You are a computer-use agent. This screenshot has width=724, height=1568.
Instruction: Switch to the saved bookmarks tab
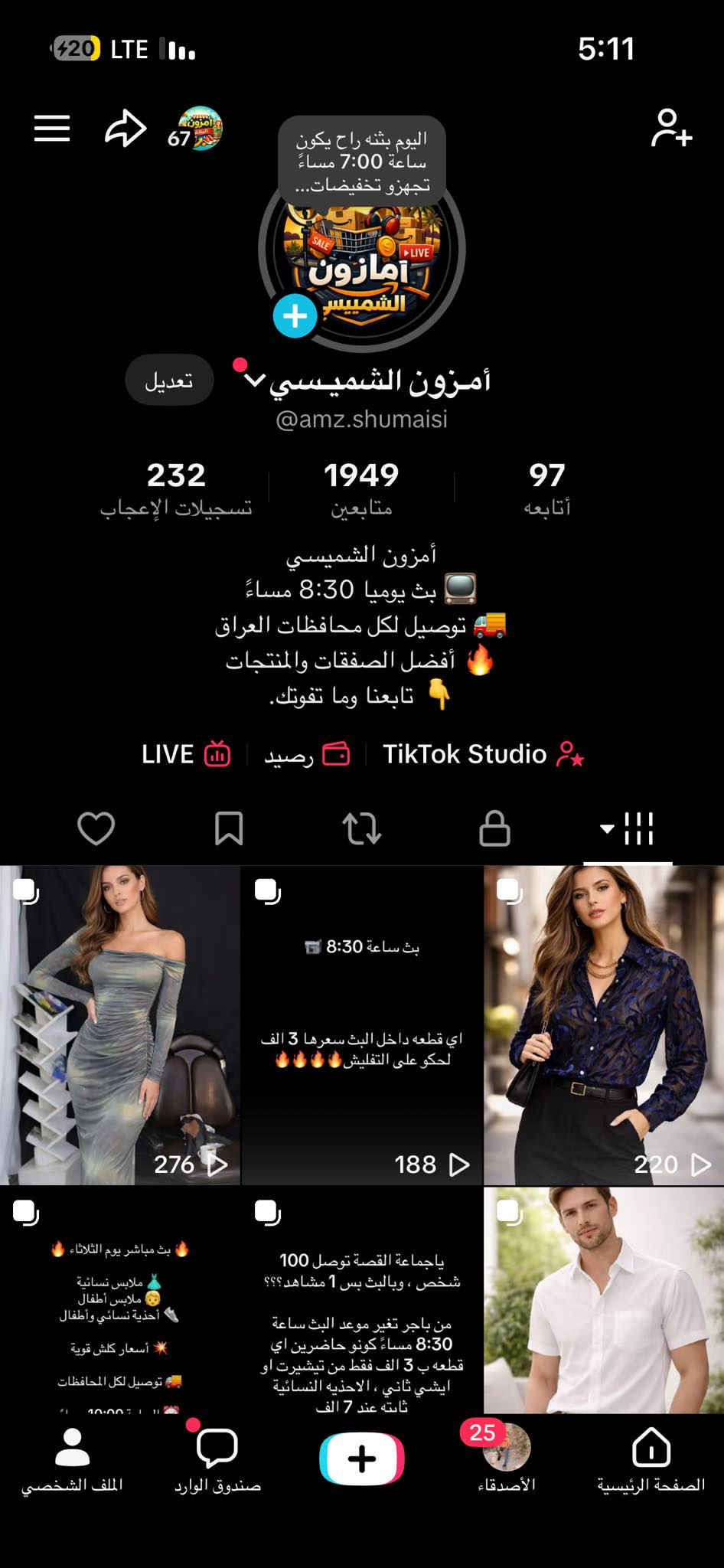coord(229,828)
